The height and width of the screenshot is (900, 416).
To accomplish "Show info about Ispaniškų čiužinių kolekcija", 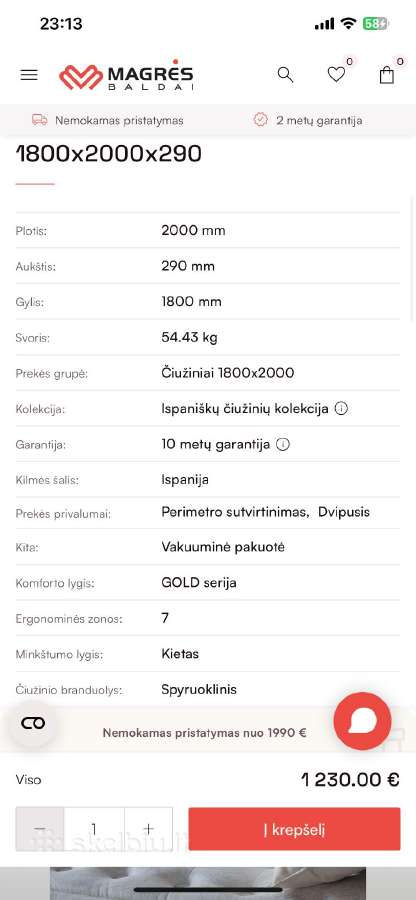I will 341,409.
